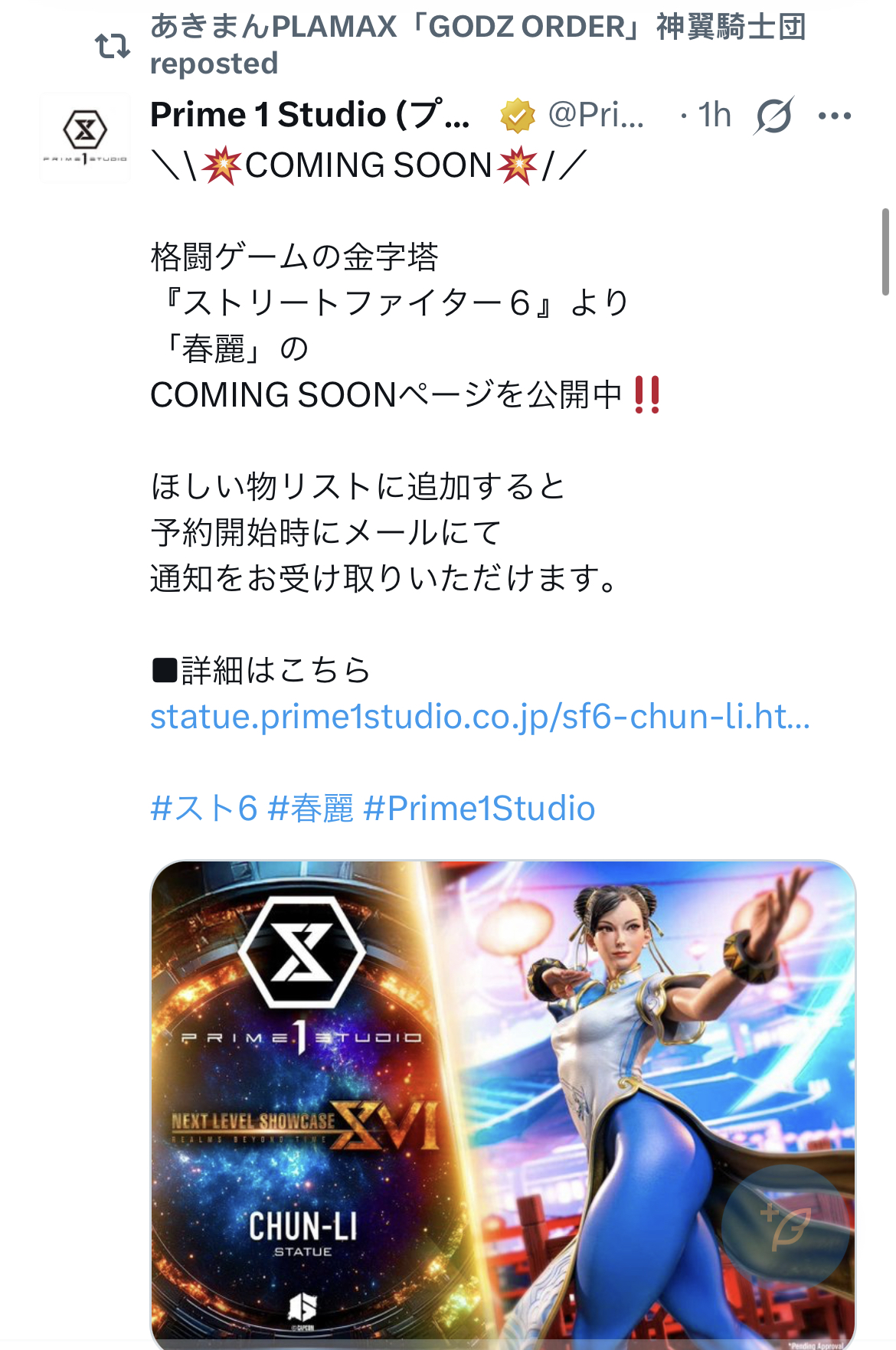Open hashtag #Prime1Studio

point(479,809)
